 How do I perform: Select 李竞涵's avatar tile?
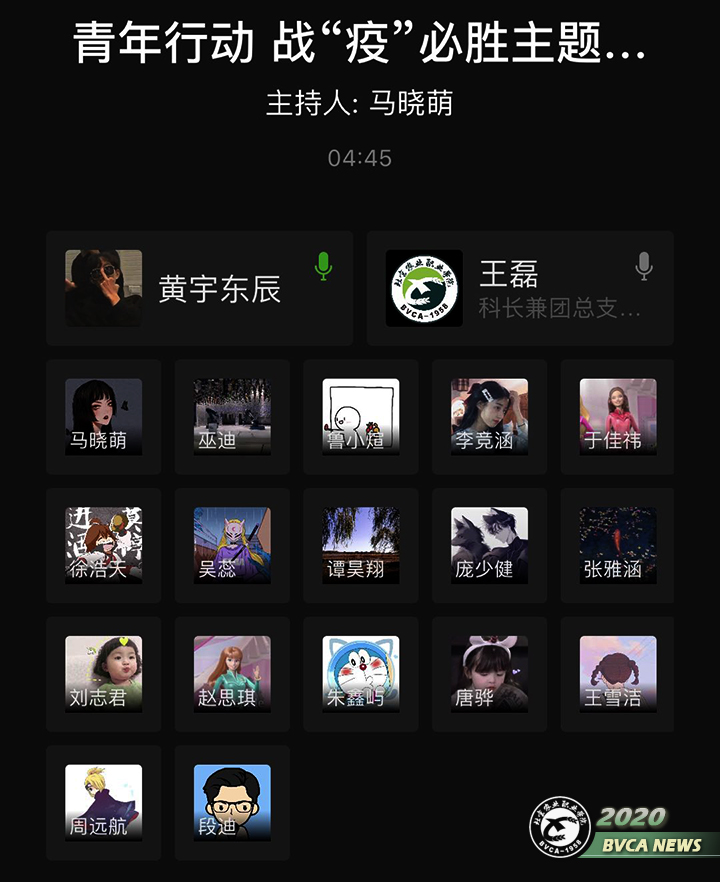coord(489,416)
